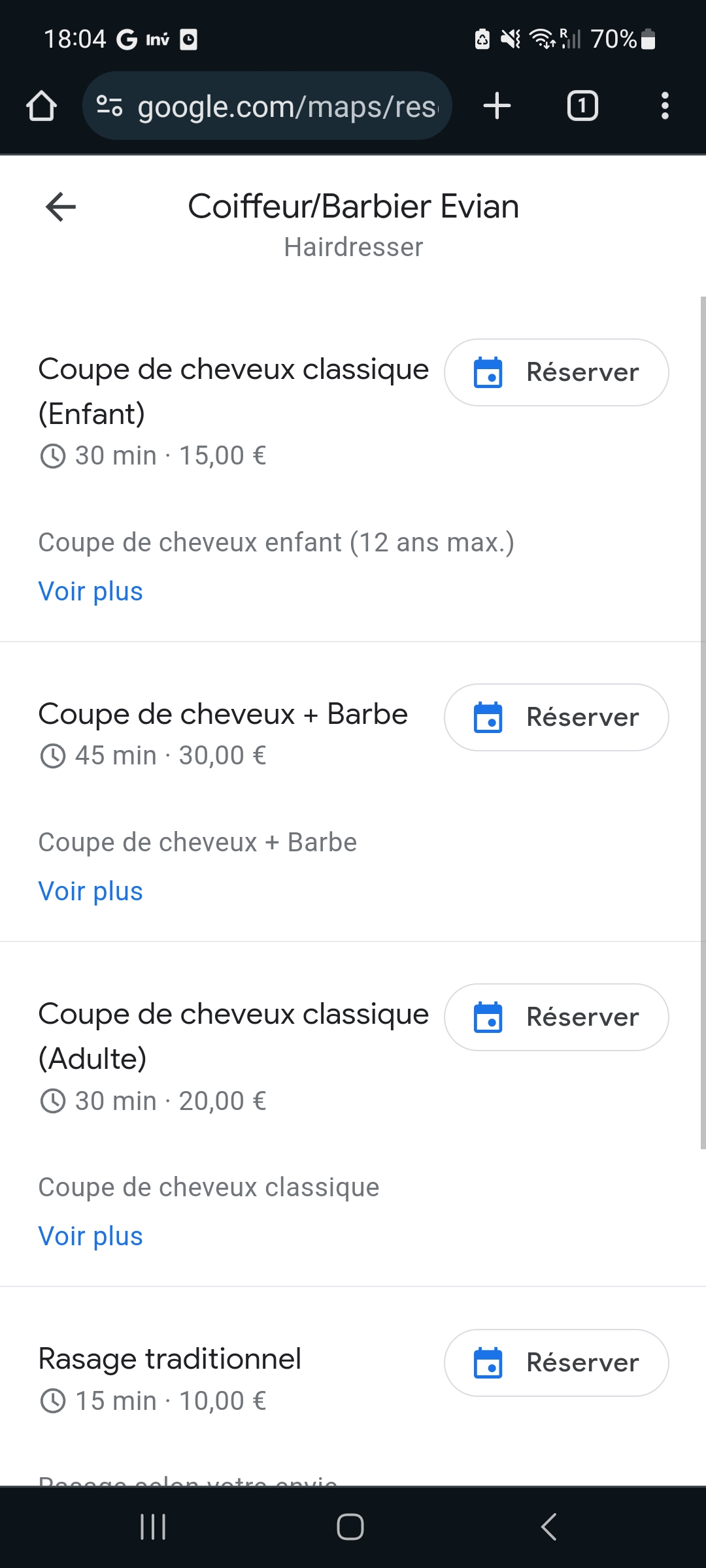This screenshot has height=1568, width=706.
Task: Réserver the Coupe de cheveux classique (Enfant)
Action: (556, 372)
